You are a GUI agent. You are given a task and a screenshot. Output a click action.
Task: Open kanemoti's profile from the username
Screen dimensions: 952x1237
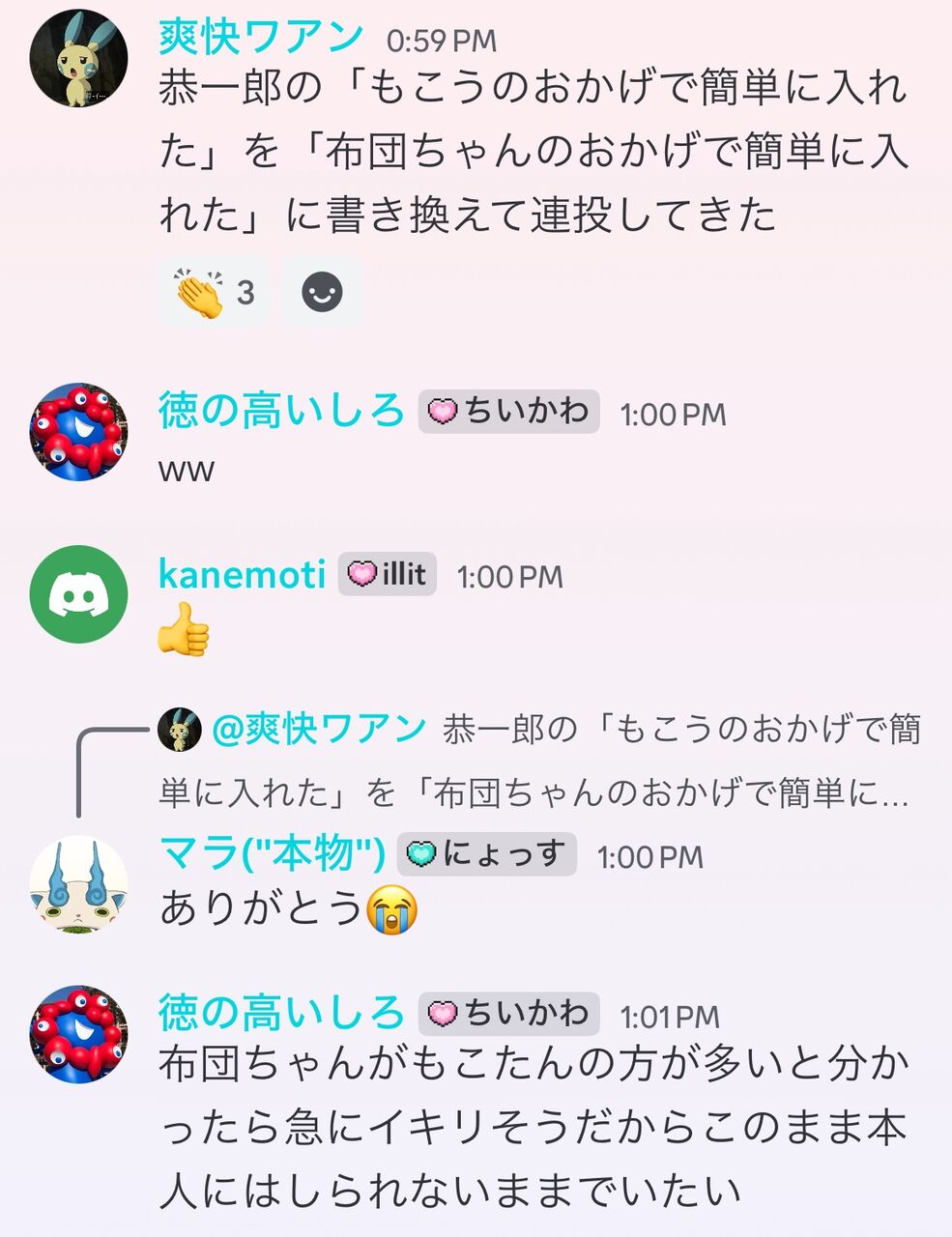tap(242, 574)
